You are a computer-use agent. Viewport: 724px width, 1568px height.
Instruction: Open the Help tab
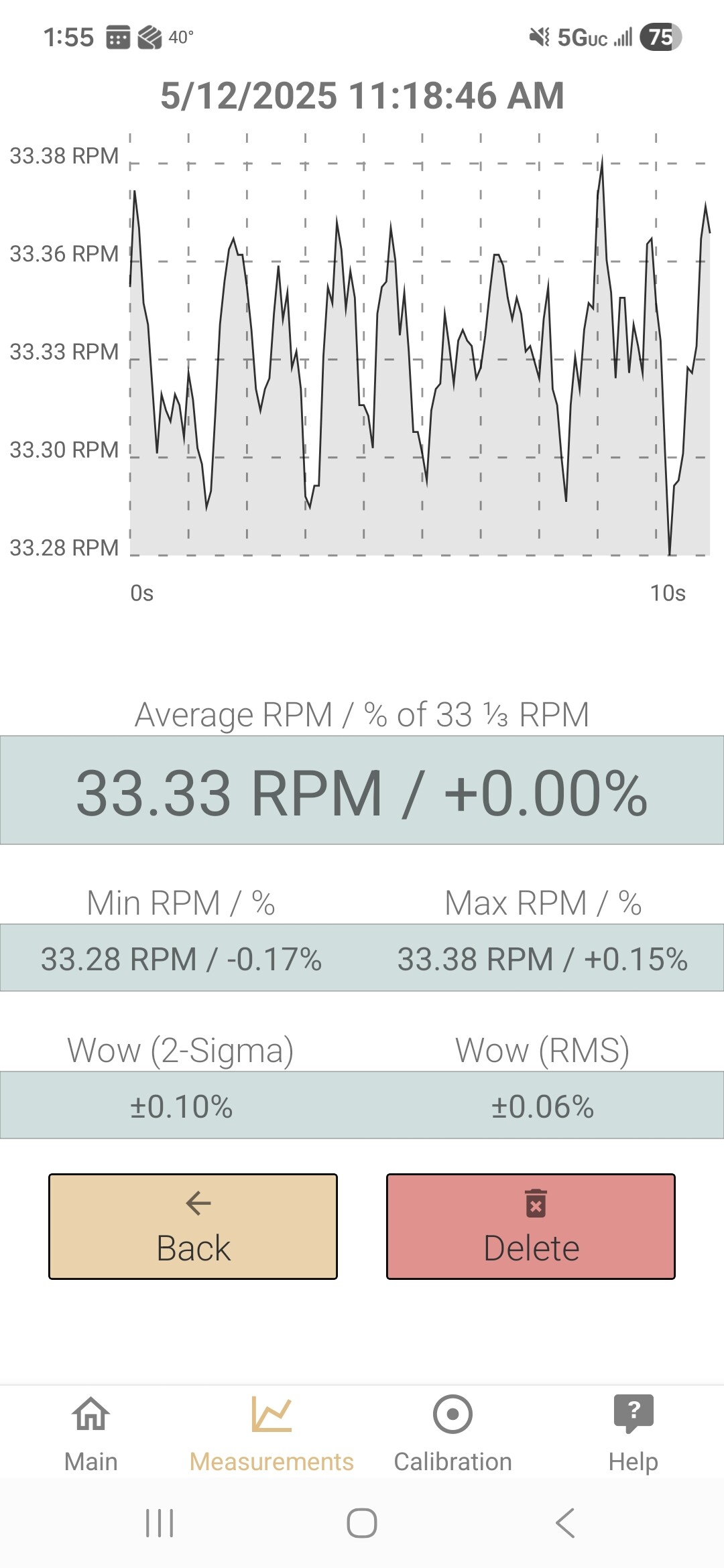point(633,1434)
